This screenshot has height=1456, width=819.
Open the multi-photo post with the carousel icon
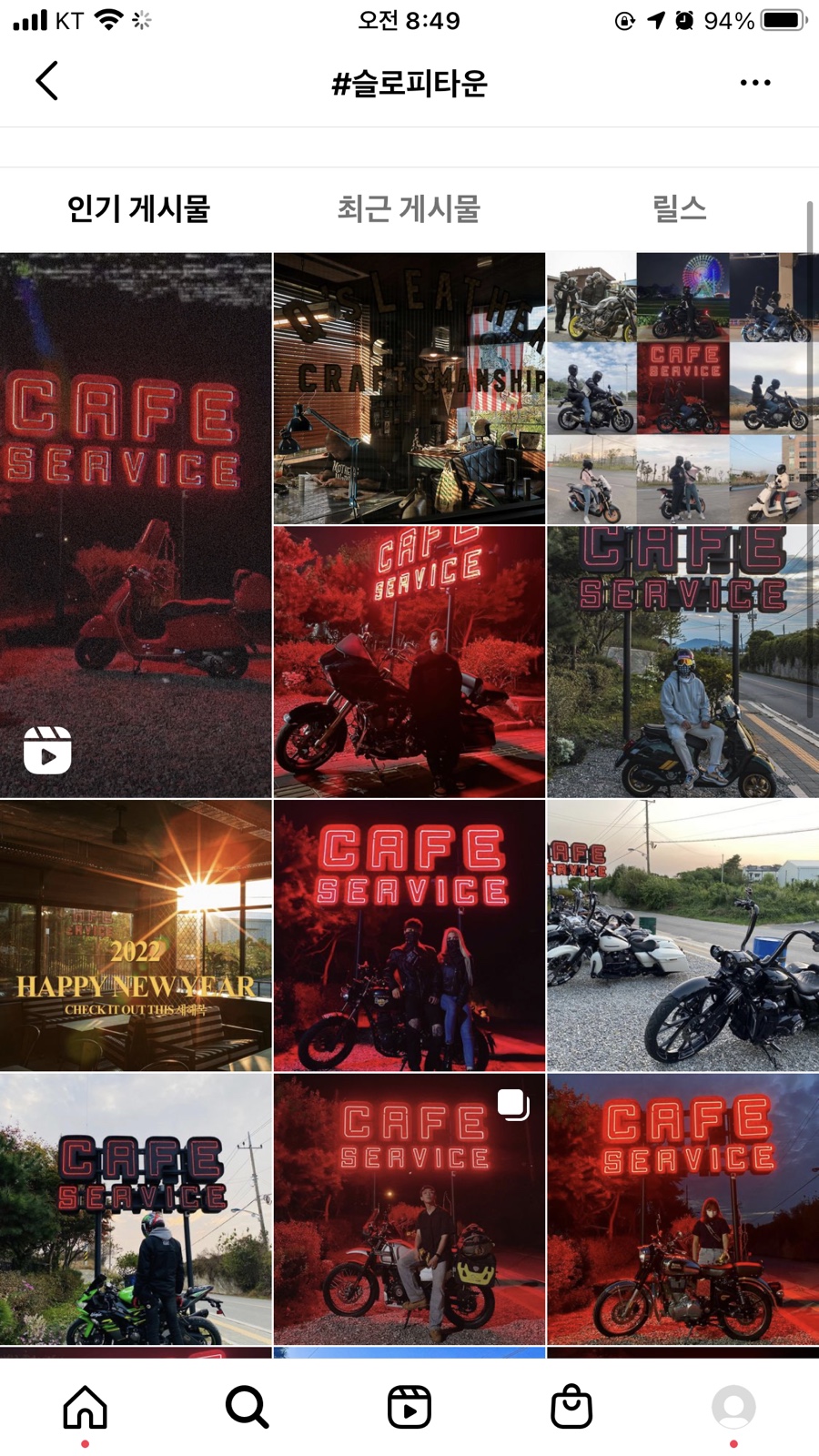click(409, 1208)
